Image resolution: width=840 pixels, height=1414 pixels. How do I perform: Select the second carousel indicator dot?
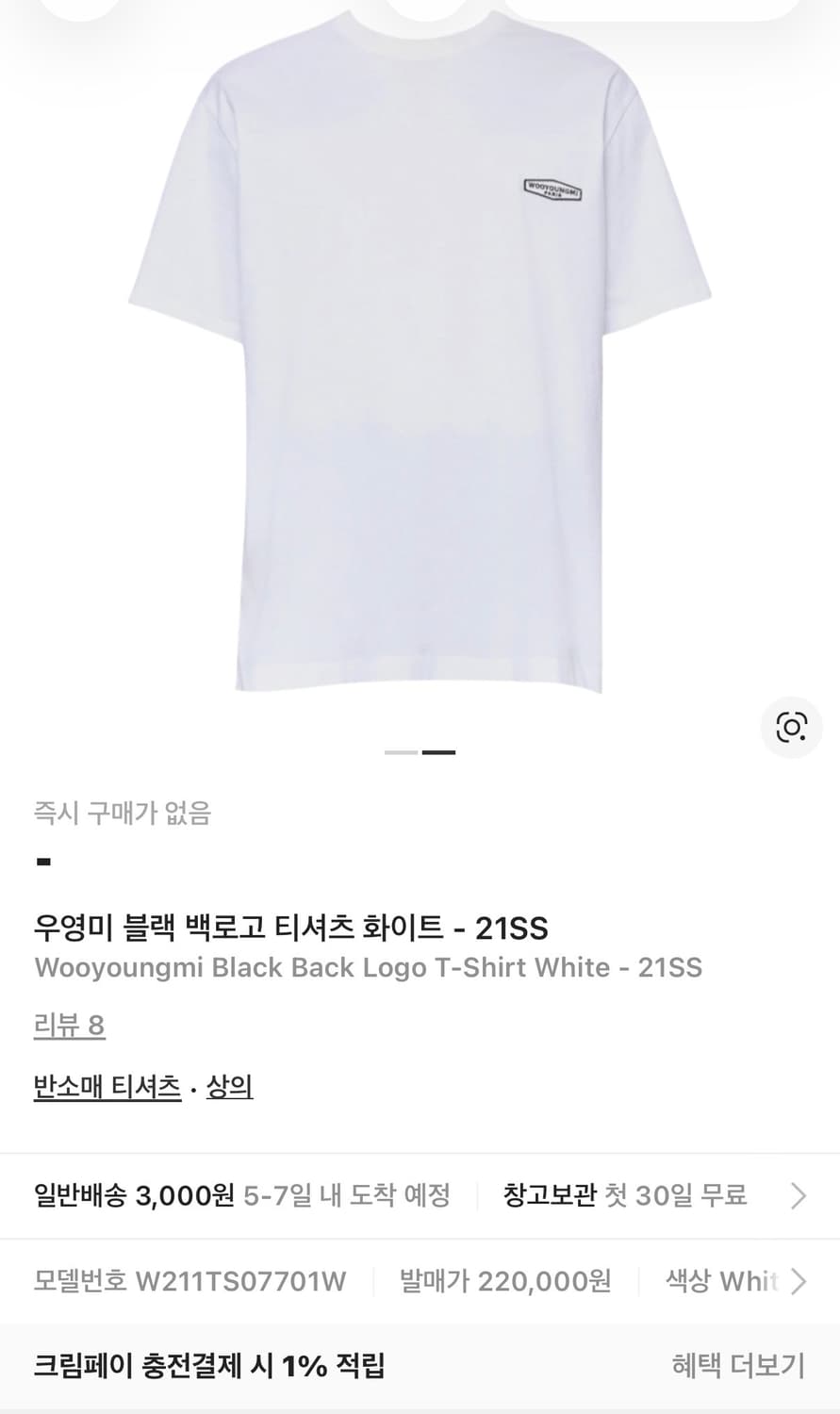pos(439,751)
